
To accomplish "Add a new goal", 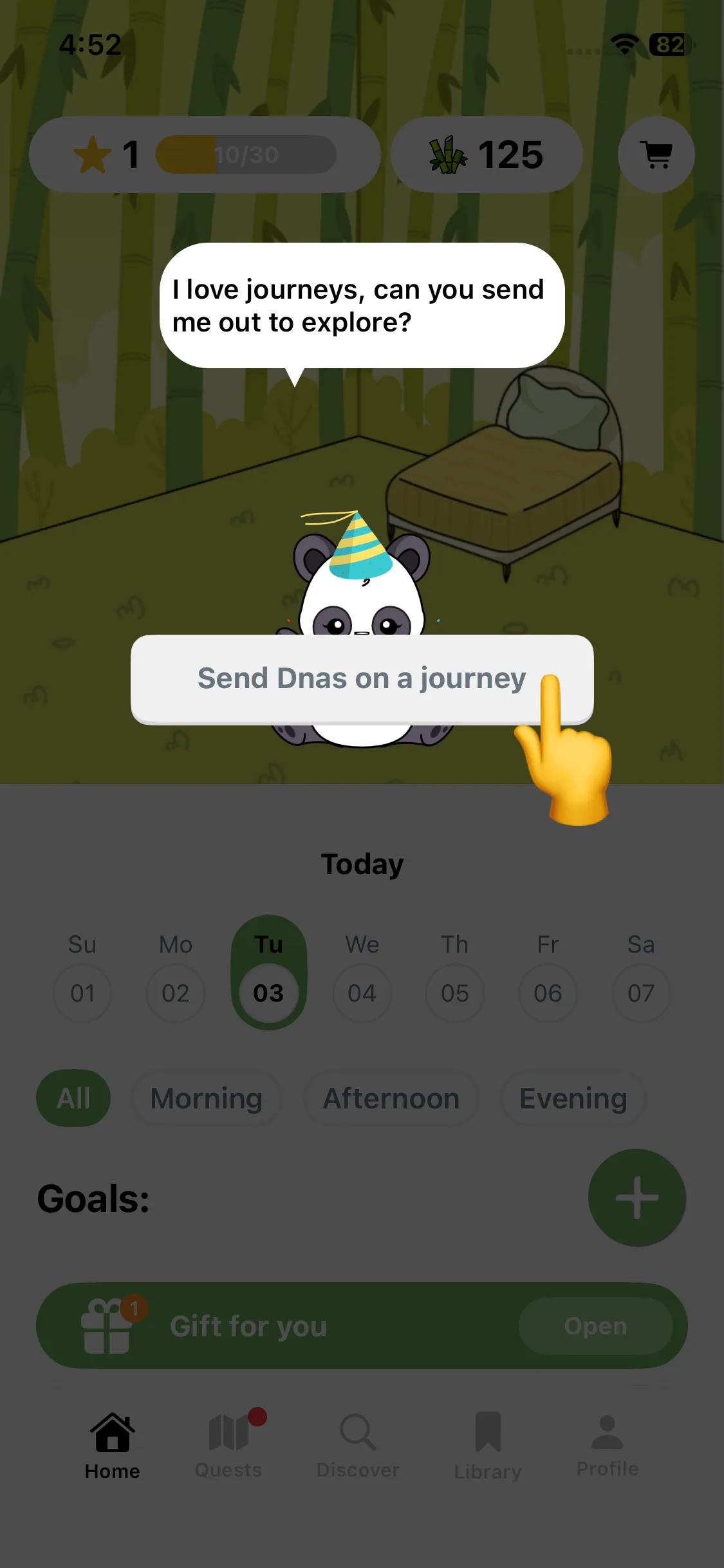I will point(636,1197).
